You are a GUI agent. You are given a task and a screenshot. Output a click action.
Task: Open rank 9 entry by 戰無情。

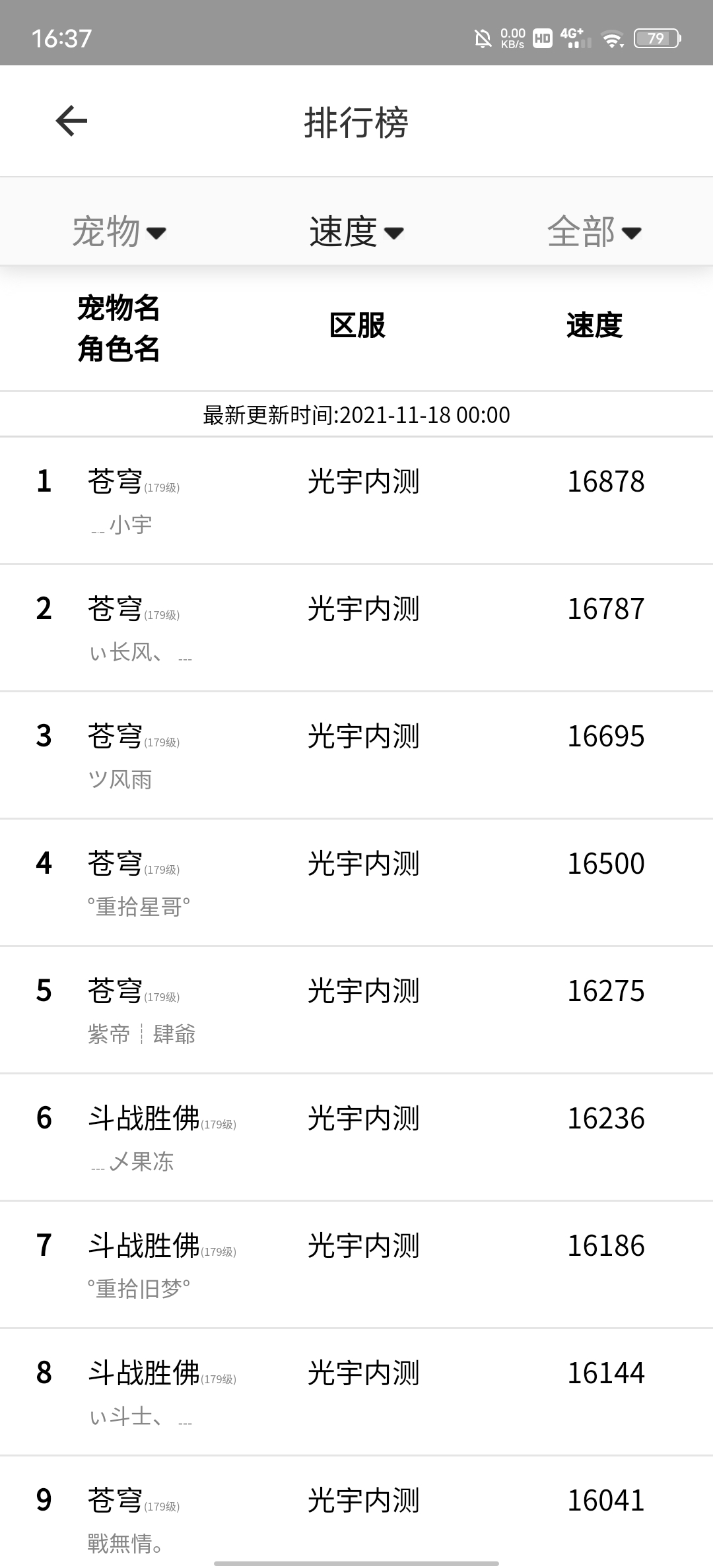pos(356,1512)
